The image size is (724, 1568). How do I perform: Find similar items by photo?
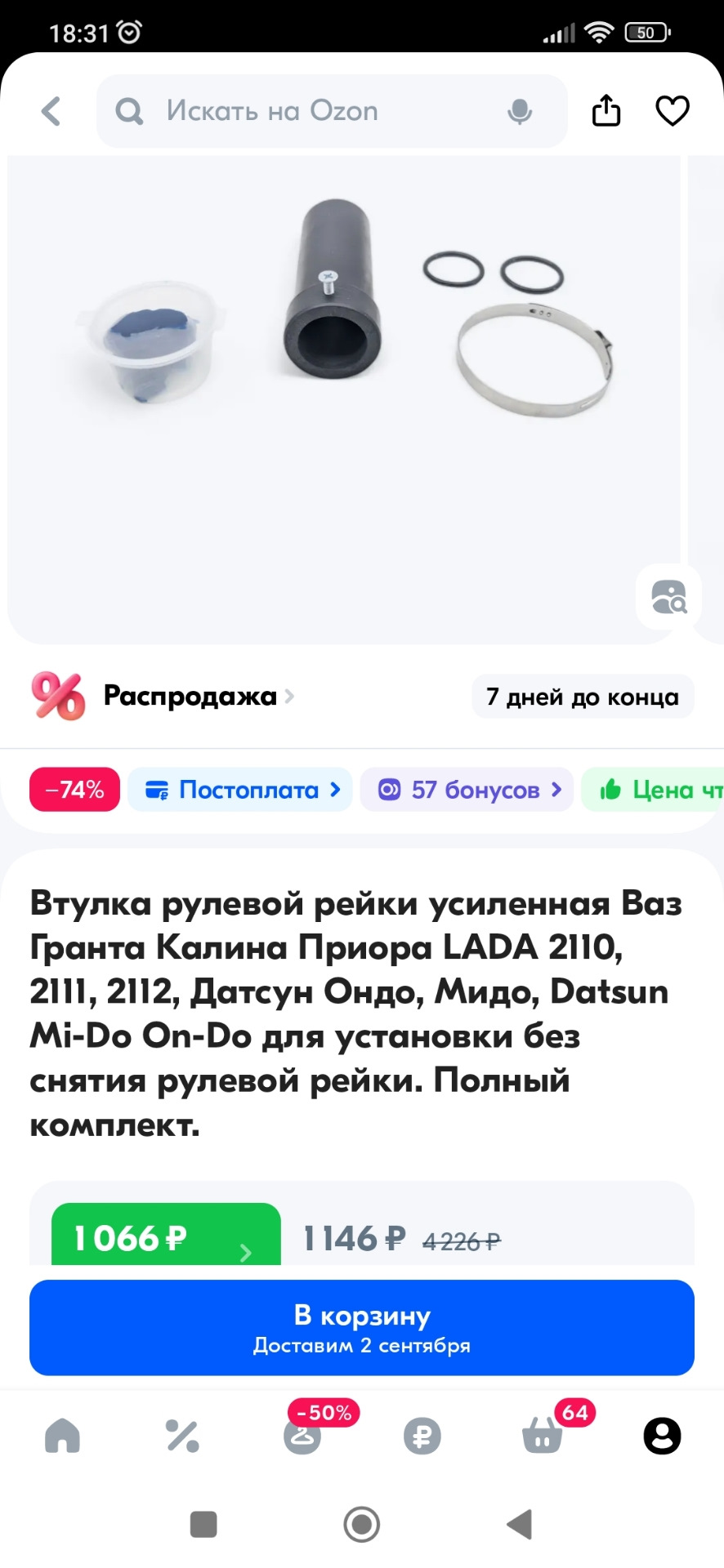click(x=668, y=597)
